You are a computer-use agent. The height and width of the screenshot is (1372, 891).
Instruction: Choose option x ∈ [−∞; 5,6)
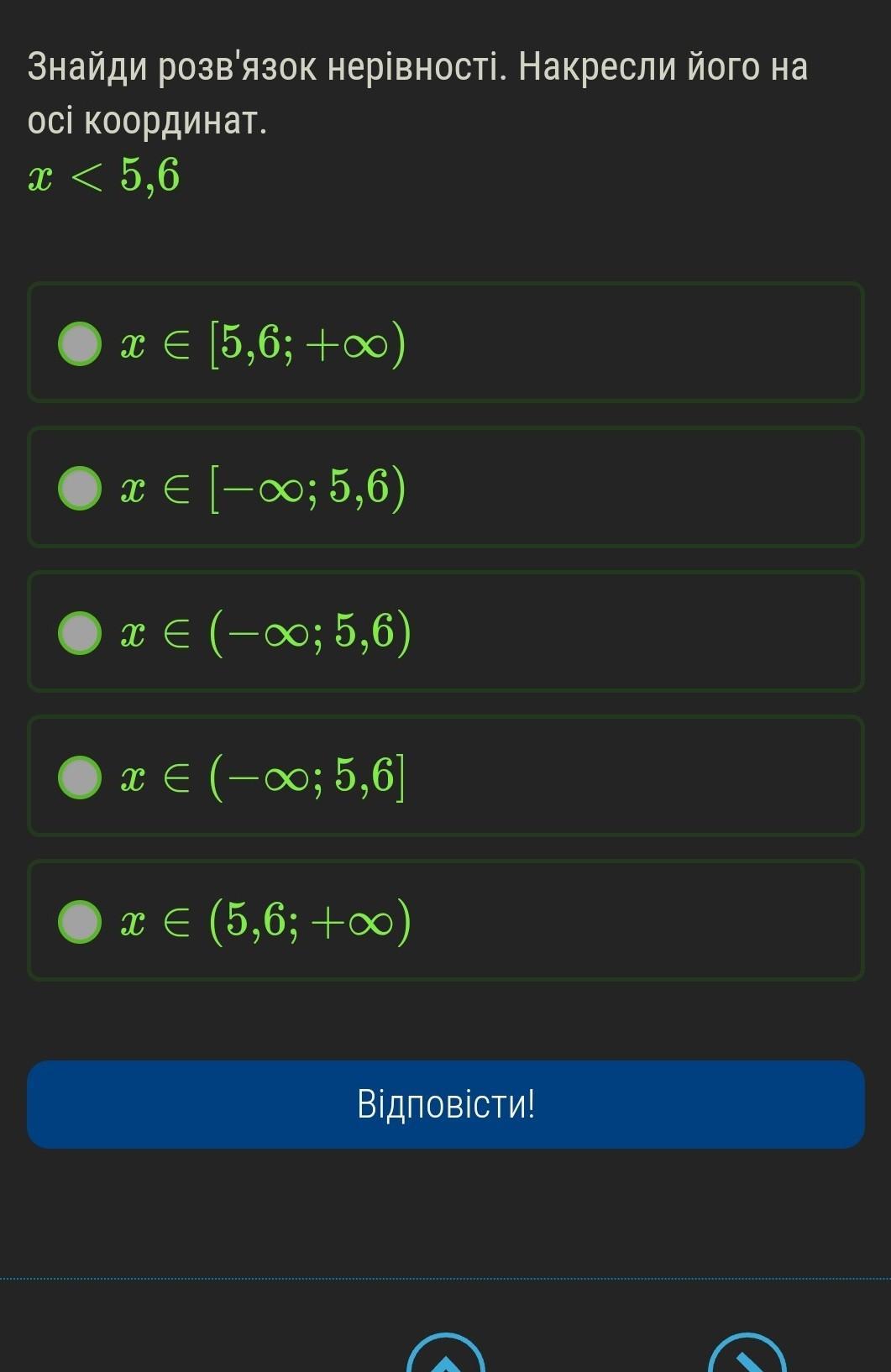[81, 488]
